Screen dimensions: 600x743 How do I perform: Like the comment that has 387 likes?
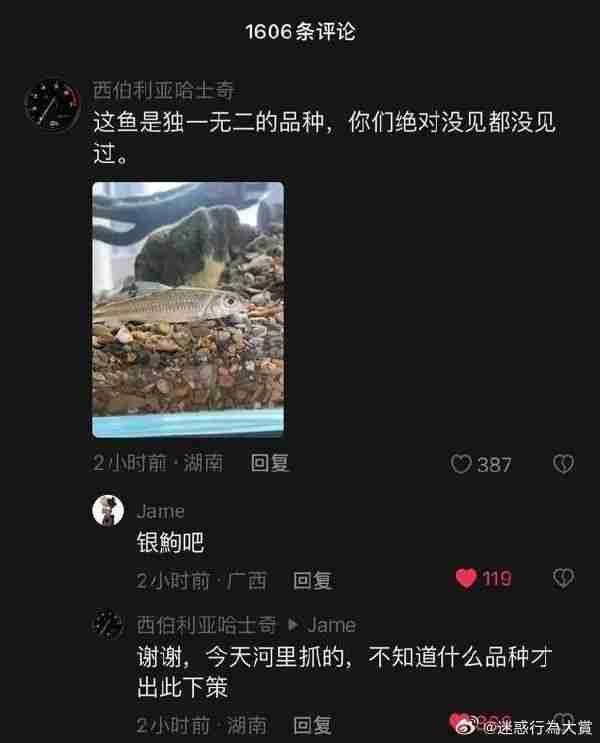click(x=462, y=464)
